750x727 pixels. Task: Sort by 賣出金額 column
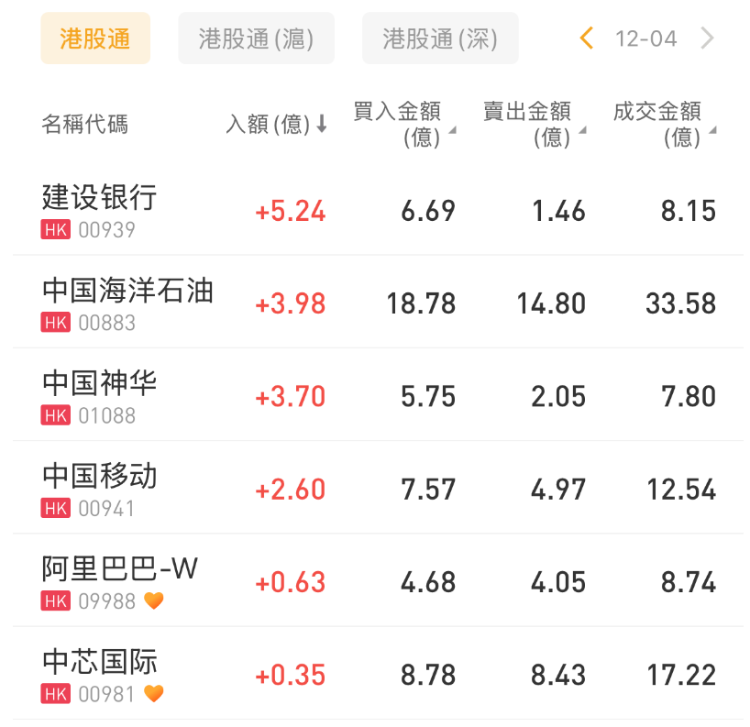coord(532,124)
